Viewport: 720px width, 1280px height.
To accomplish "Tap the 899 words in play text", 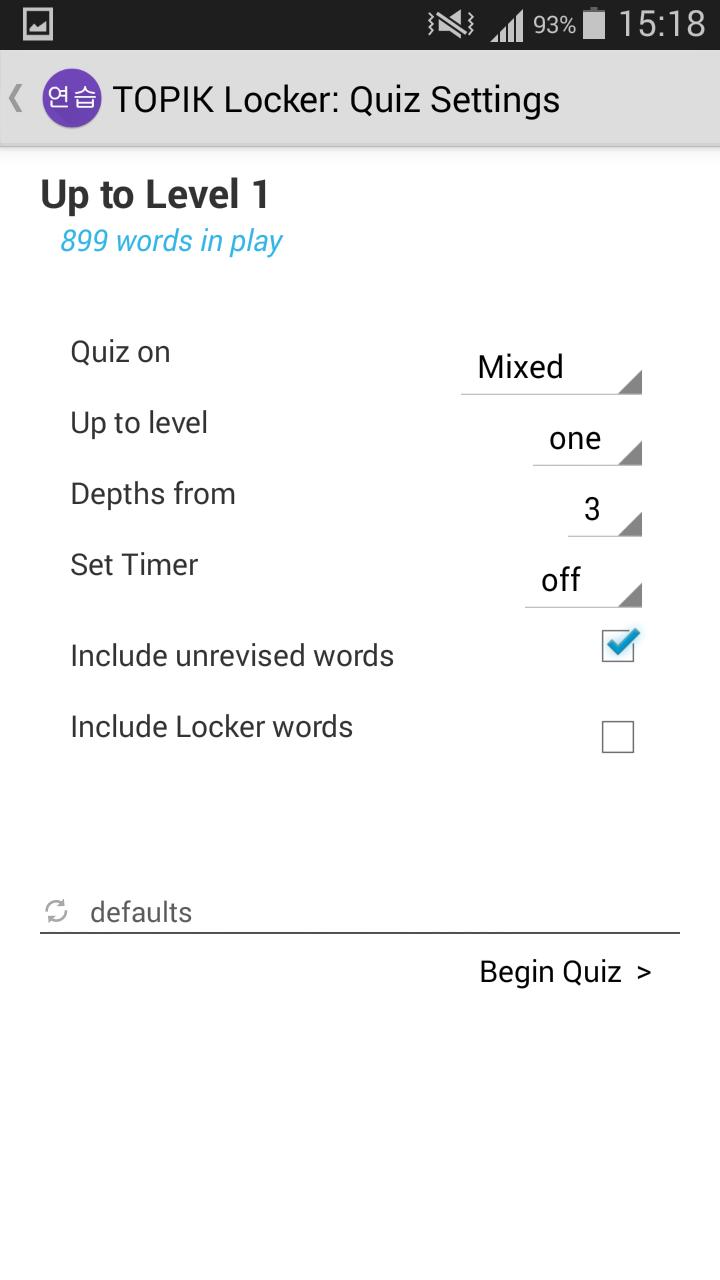I will (x=171, y=241).
